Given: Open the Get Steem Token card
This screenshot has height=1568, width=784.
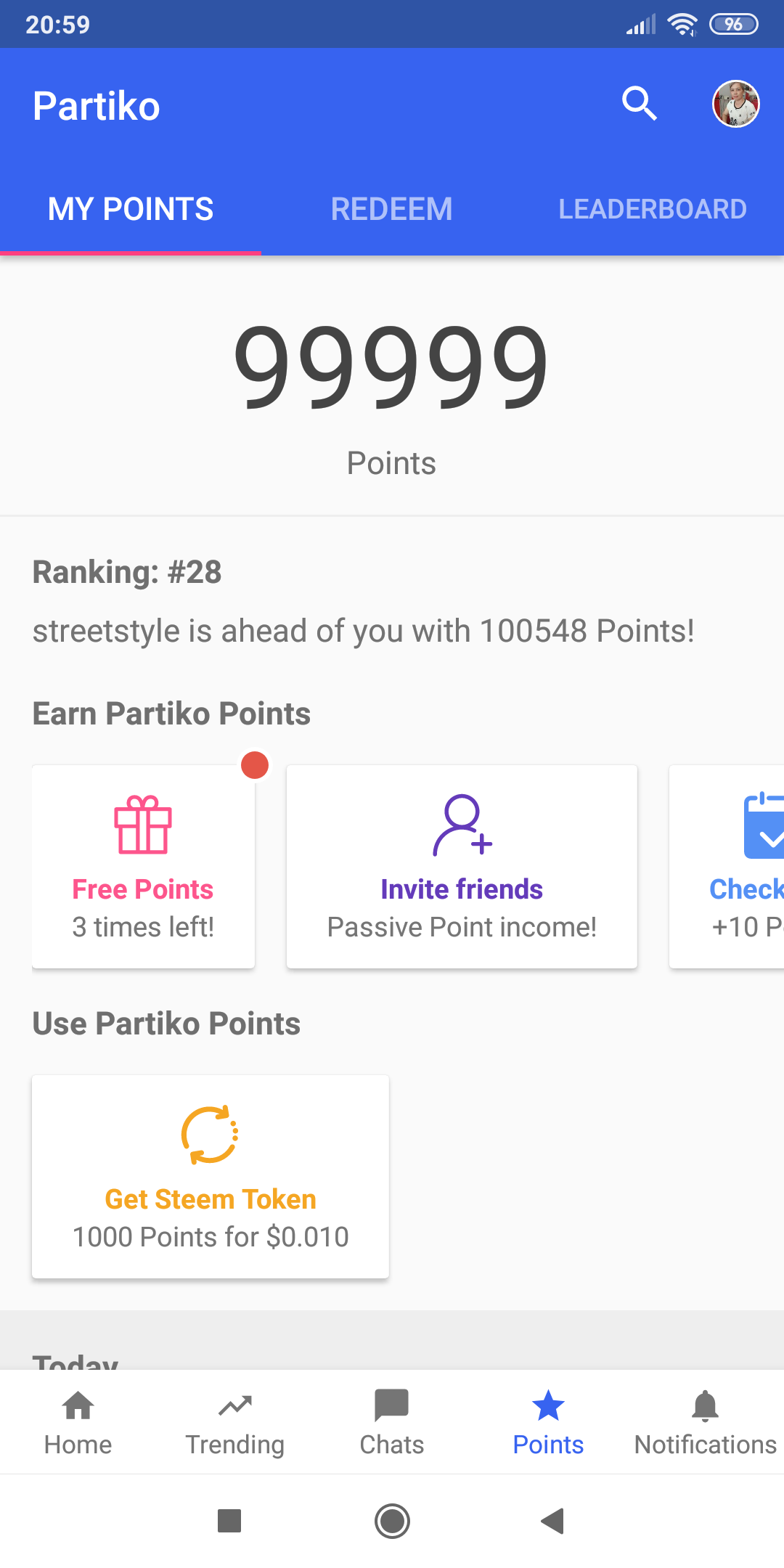Looking at the screenshot, I should pyautogui.click(x=211, y=1176).
